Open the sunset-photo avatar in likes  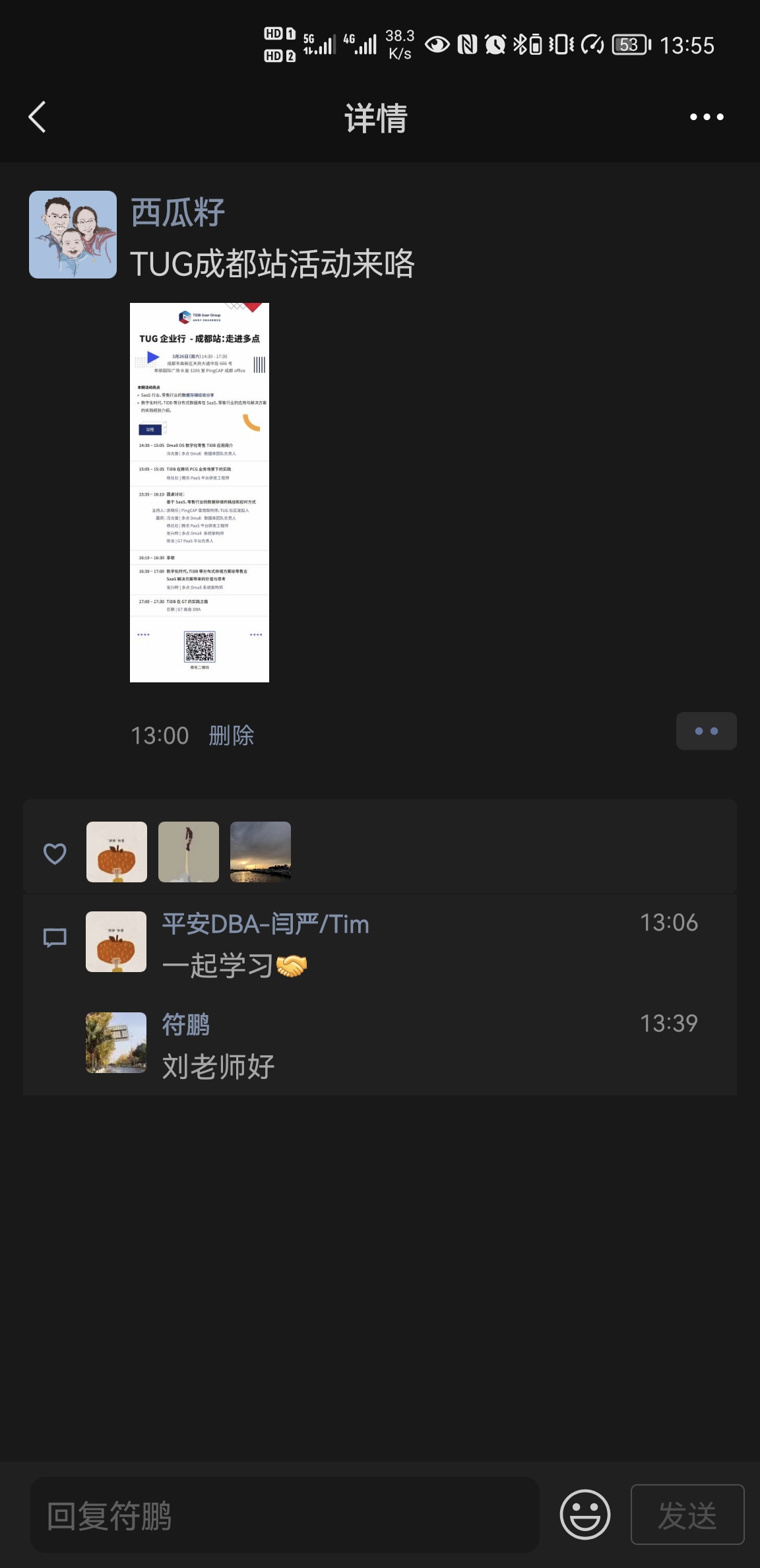[x=261, y=852]
